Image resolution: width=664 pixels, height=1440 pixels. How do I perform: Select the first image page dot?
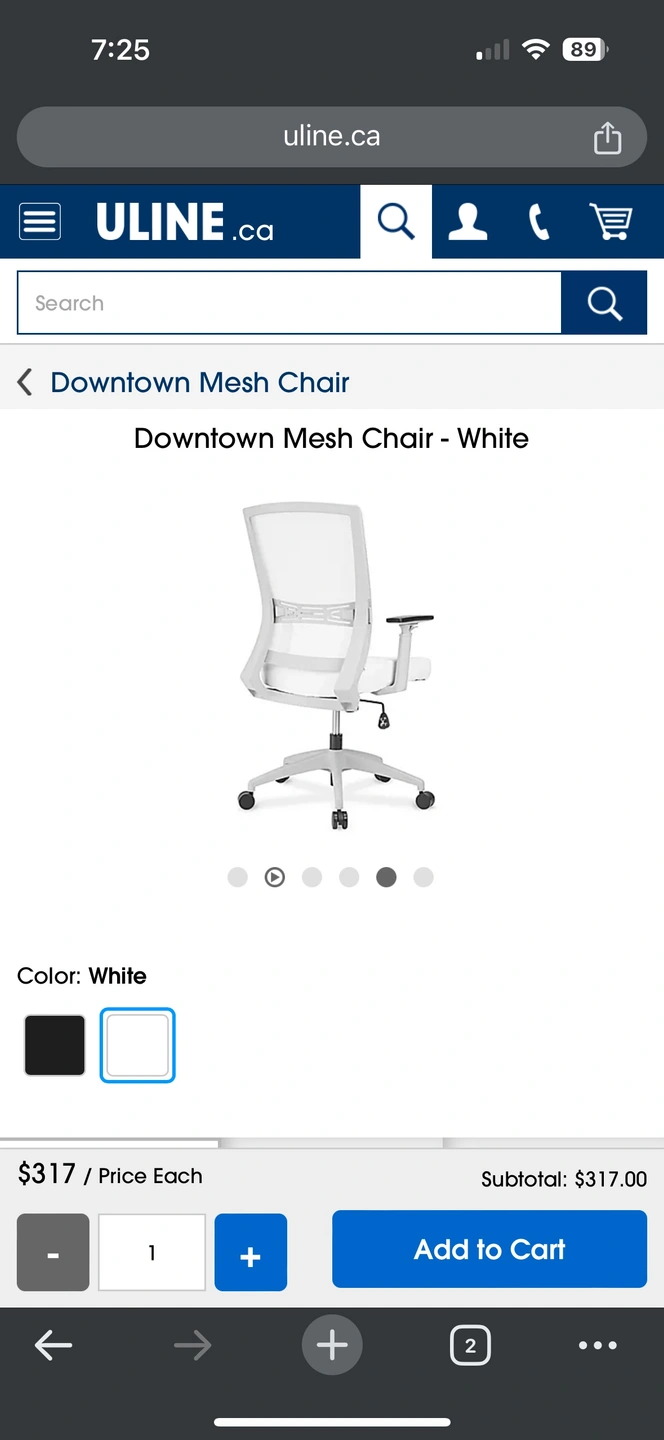tap(238, 877)
